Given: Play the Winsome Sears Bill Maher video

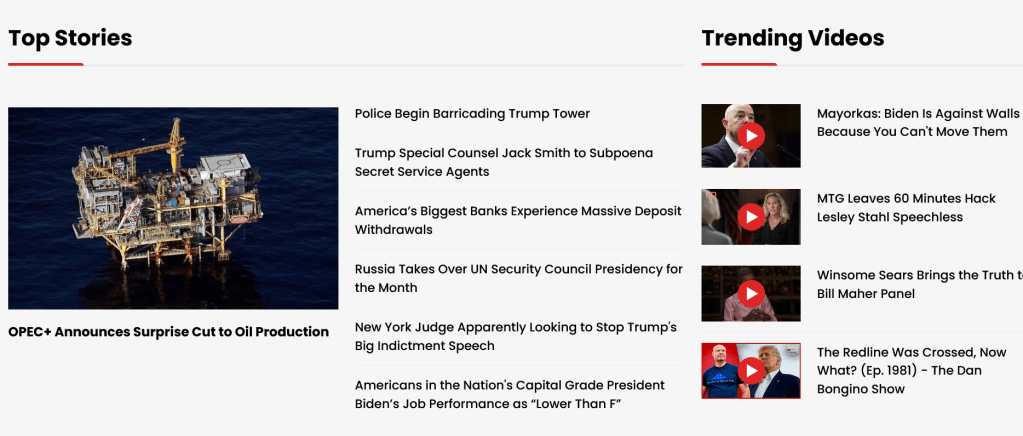Looking at the screenshot, I should [751, 293].
